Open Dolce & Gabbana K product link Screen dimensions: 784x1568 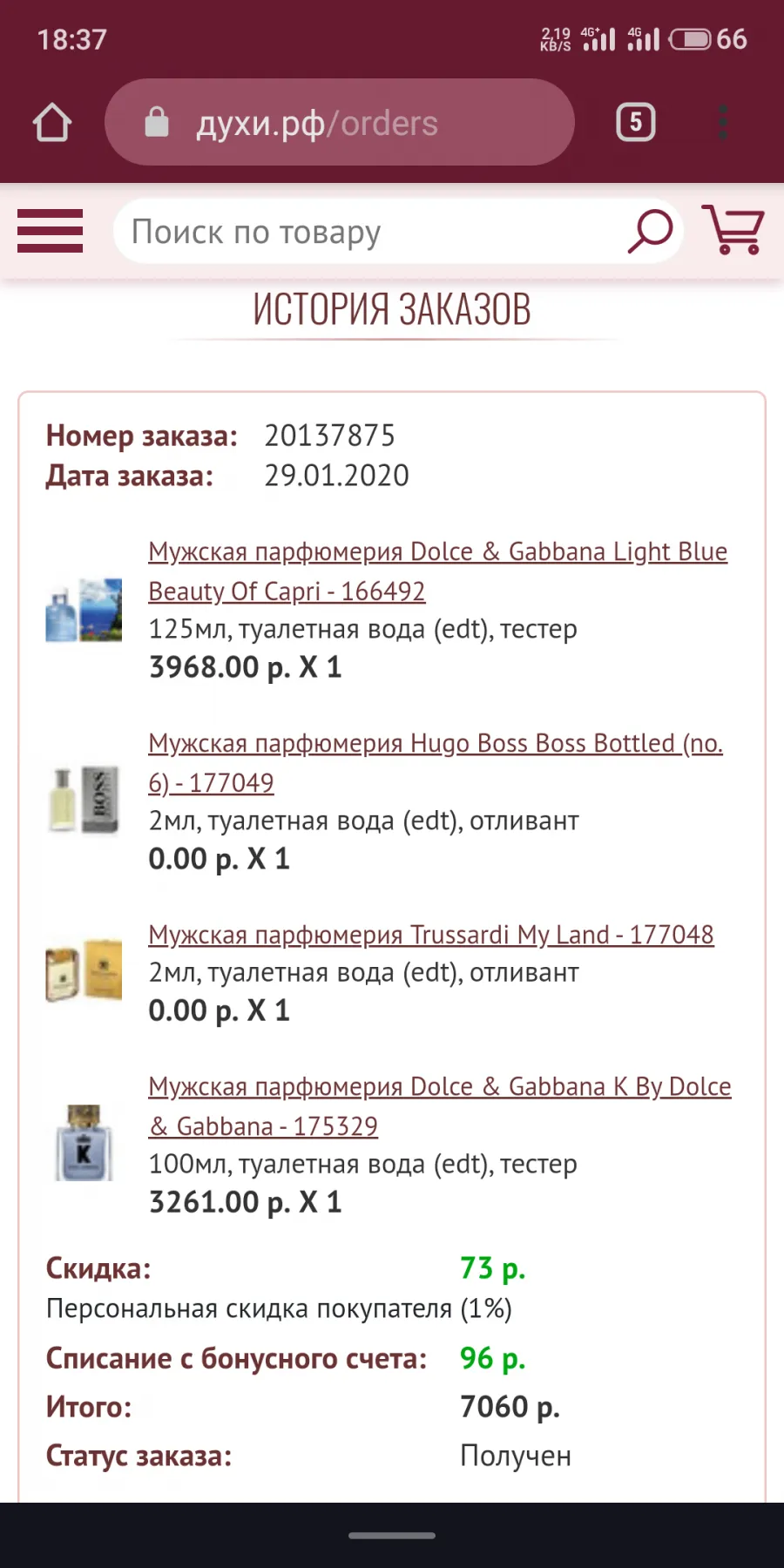(440, 1106)
